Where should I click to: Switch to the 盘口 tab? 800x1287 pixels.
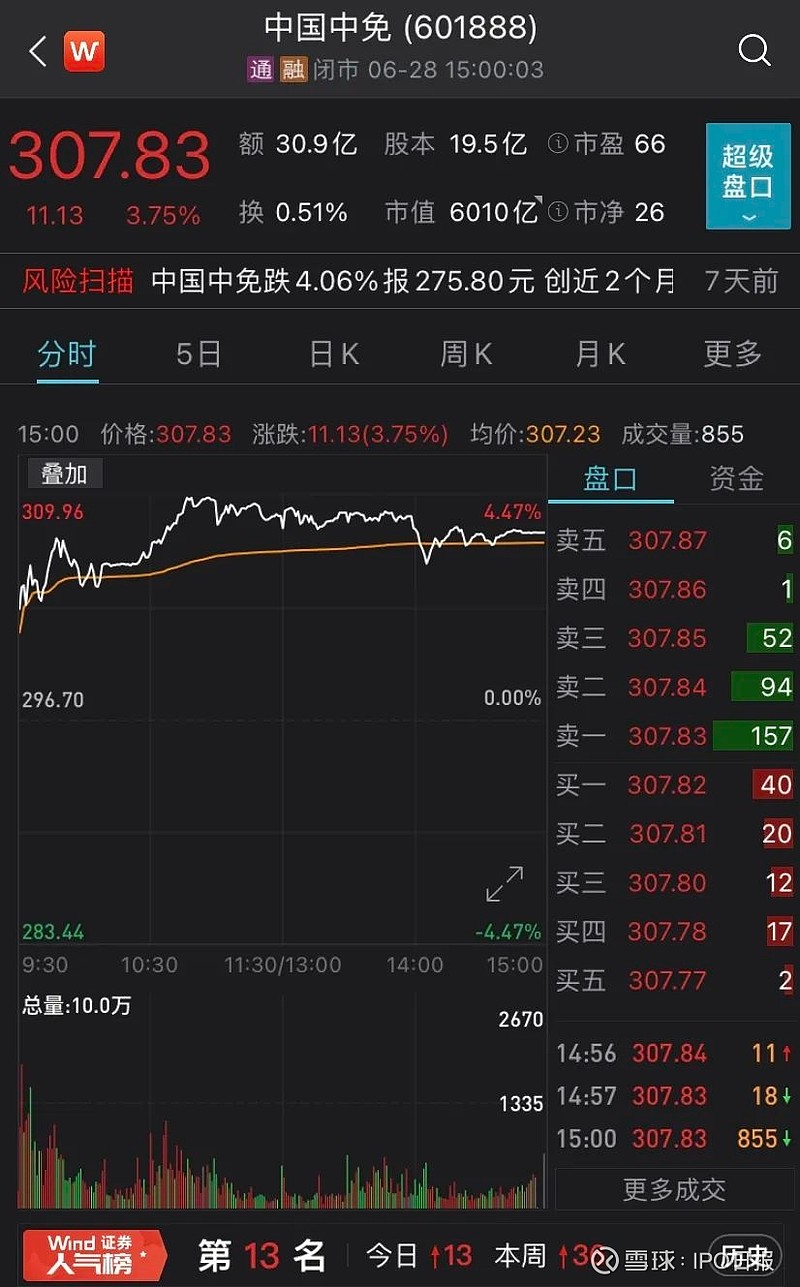[x=610, y=479]
